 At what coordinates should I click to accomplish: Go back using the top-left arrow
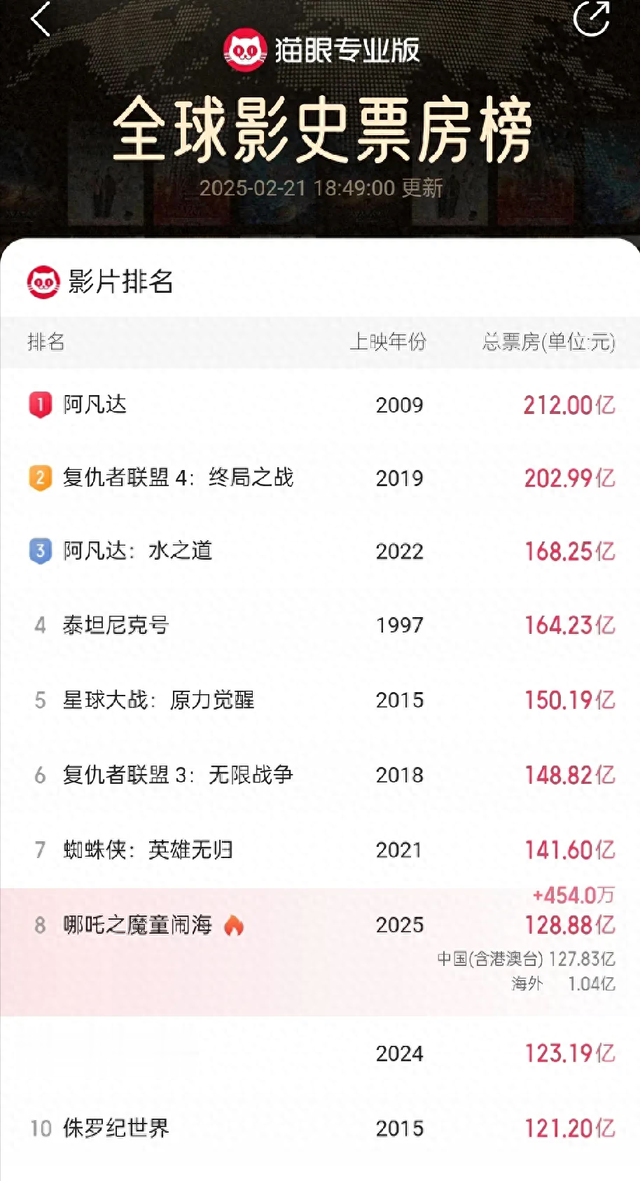(x=40, y=19)
